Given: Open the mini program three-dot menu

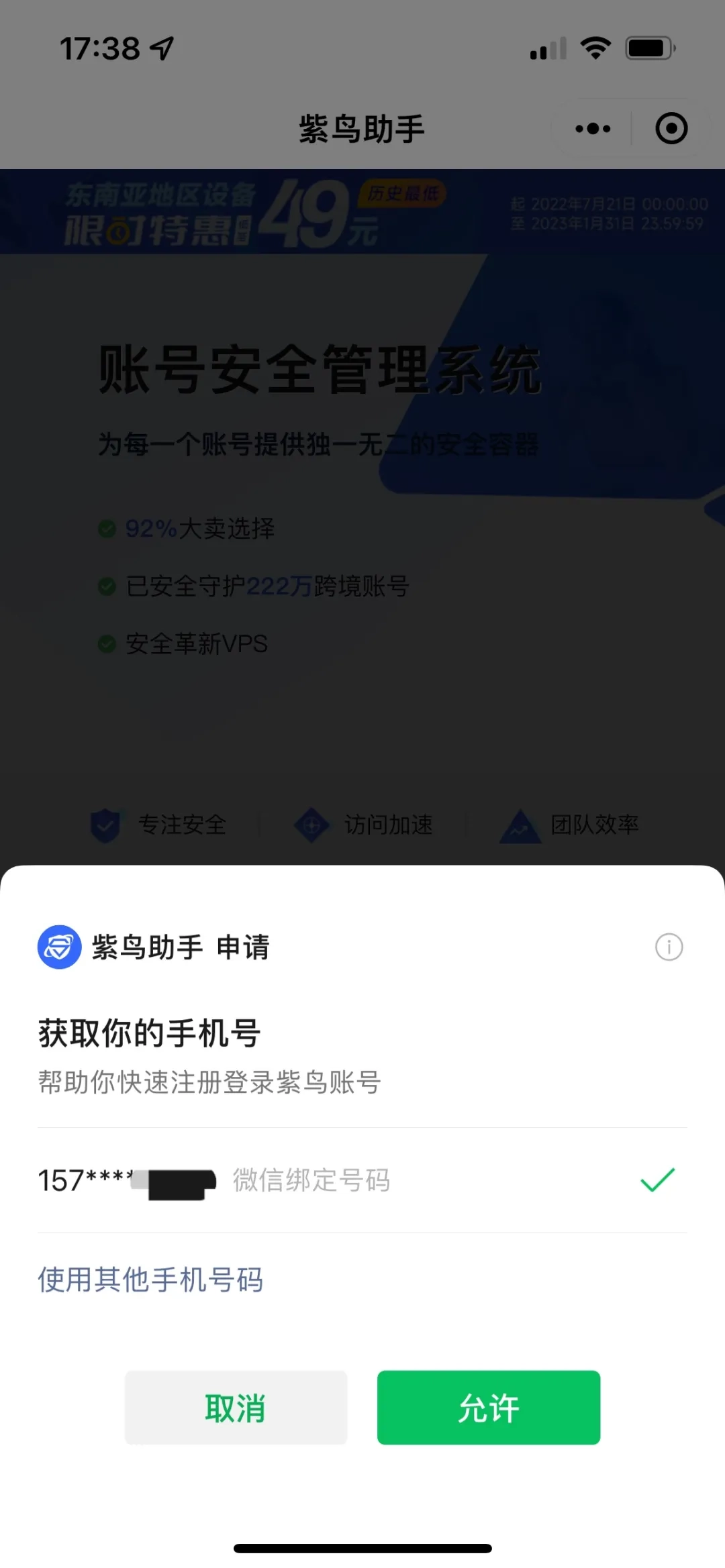Looking at the screenshot, I should [x=593, y=128].
